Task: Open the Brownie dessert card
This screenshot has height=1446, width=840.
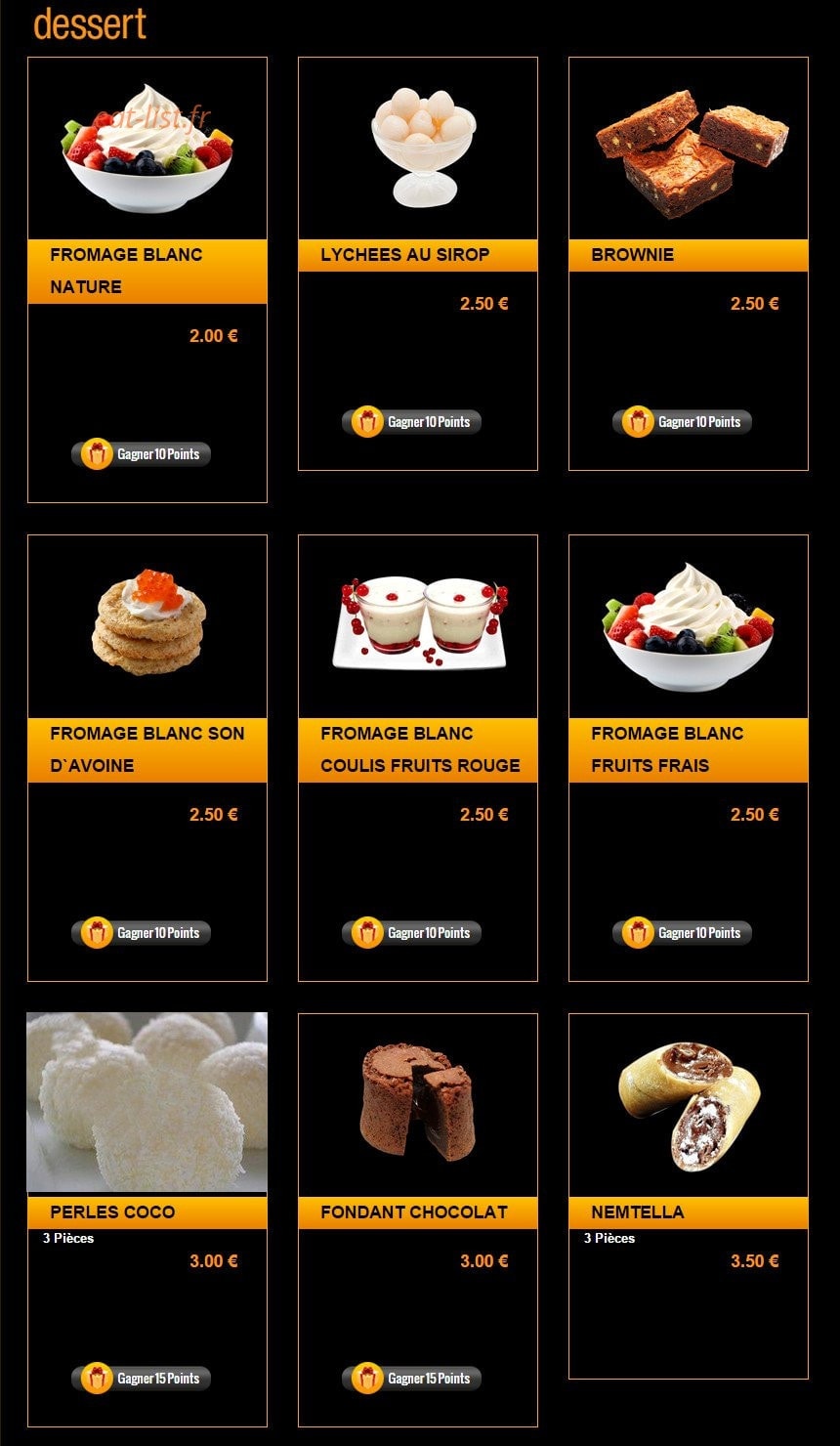Action: 689,264
